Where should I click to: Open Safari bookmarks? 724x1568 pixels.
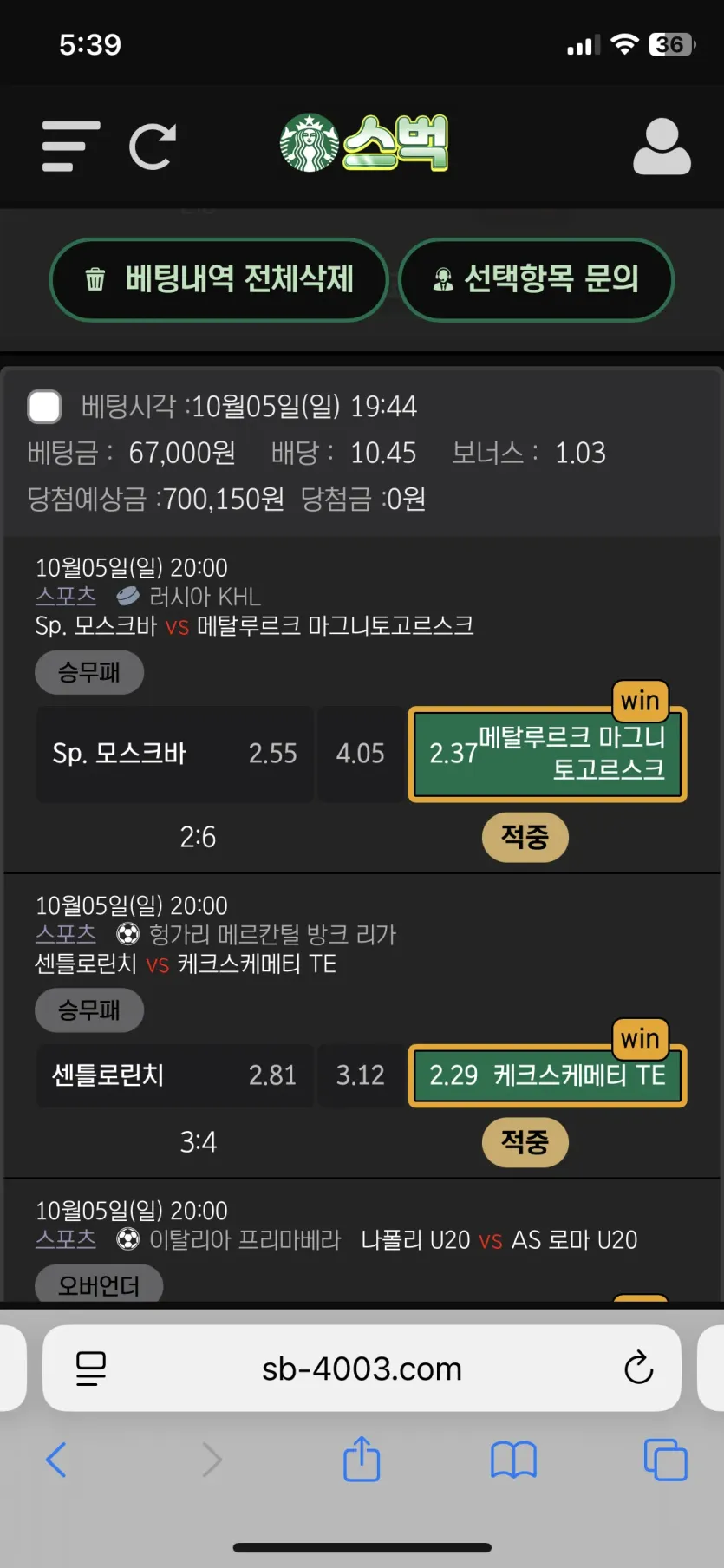click(x=513, y=1460)
